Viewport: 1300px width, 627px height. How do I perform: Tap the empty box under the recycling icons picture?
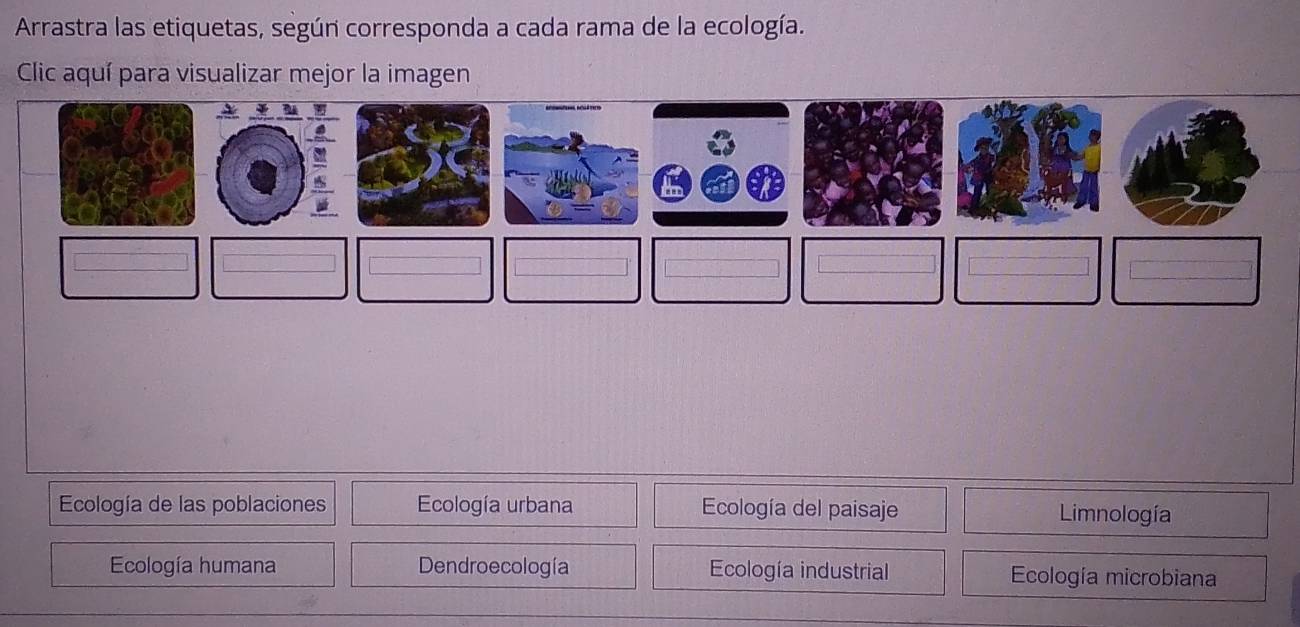point(721,270)
